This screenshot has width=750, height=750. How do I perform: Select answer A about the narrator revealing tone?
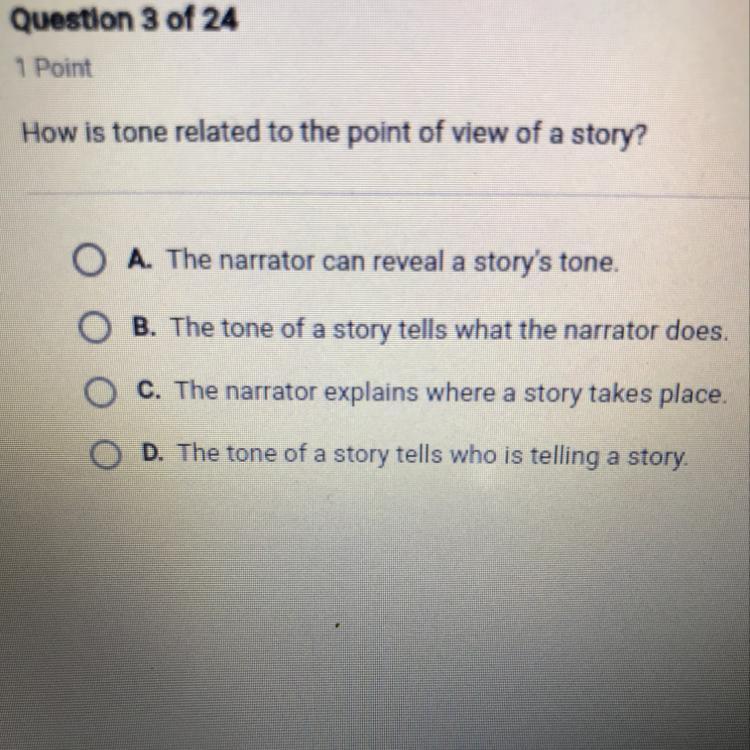(89, 261)
